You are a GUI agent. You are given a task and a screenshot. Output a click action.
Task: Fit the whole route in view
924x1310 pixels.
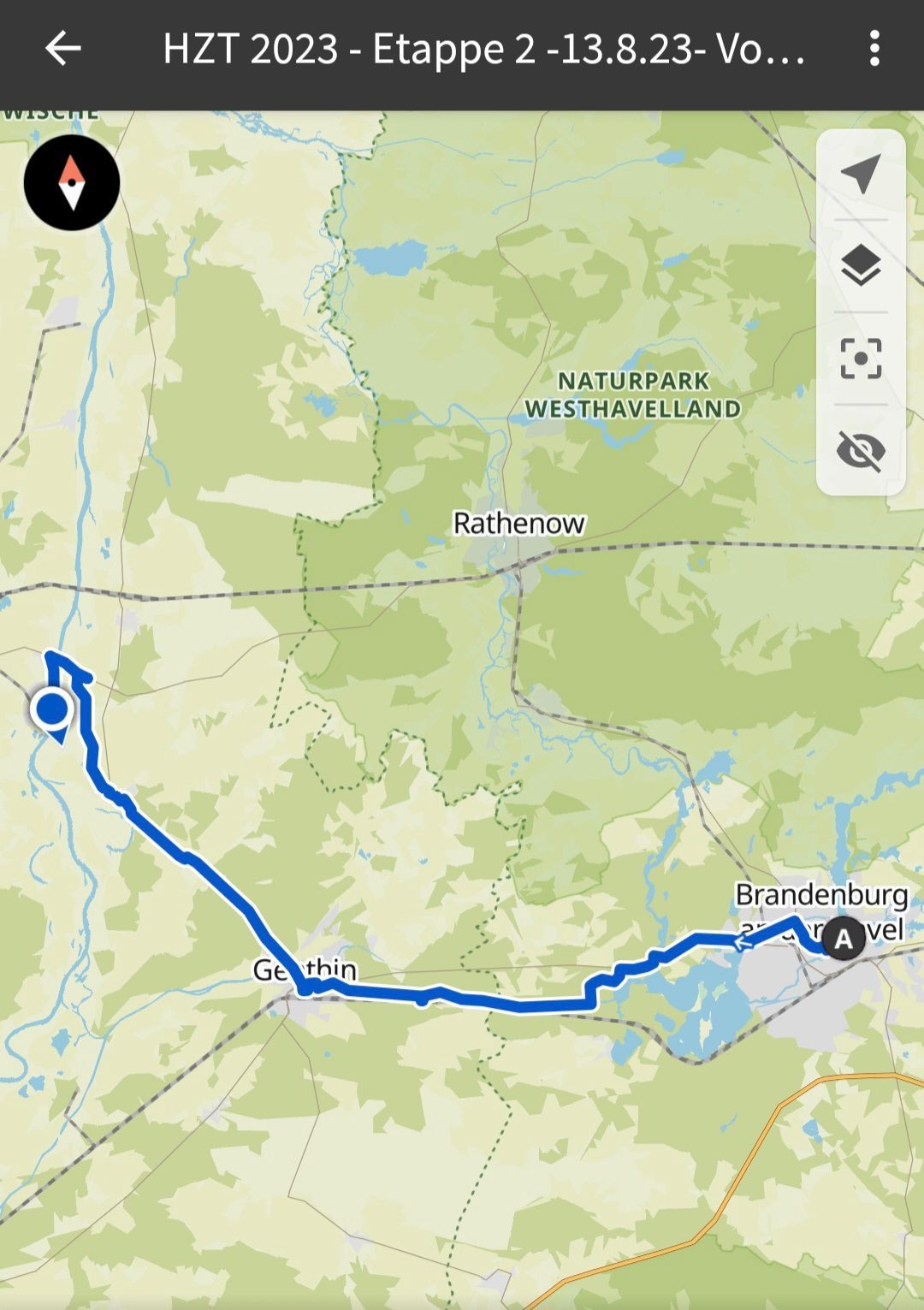click(x=861, y=358)
